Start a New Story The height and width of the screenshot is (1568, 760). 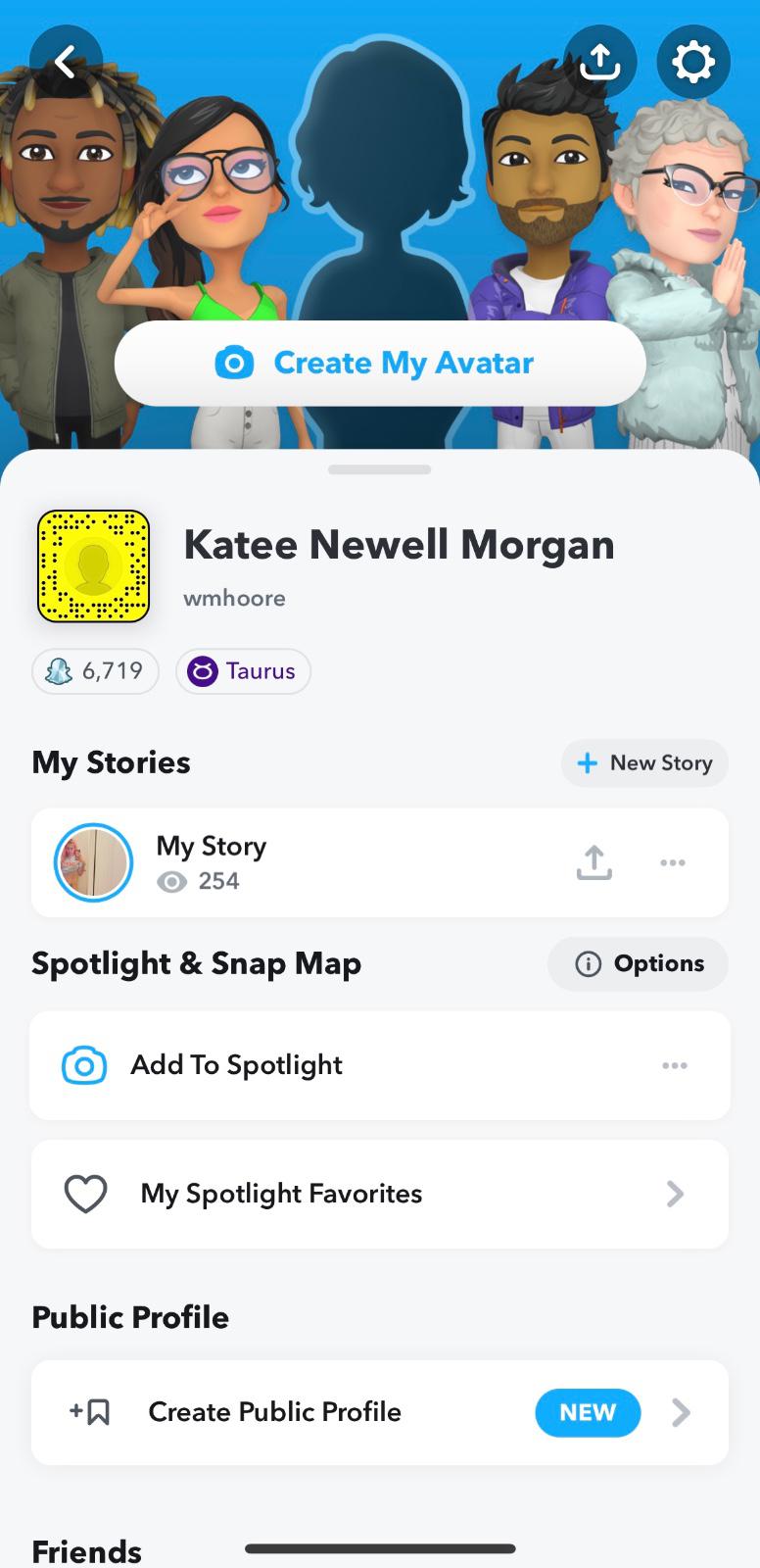click(x=644, y=763)
